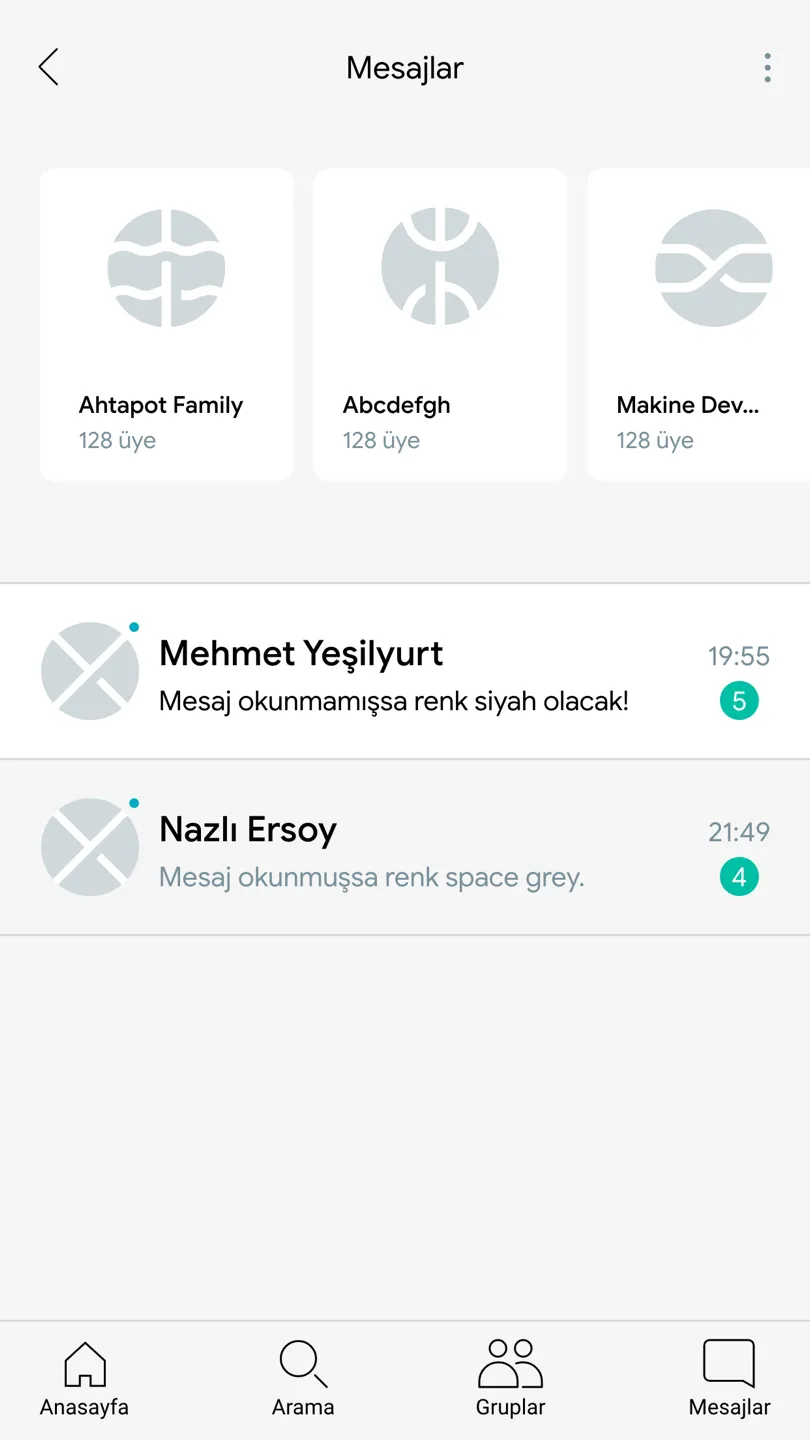Viewport: 810px width, 1440px height.
Task: Tap the unread indicator dot on Mehmet Yeşilyurt
Action: click(x=133, y=627)
